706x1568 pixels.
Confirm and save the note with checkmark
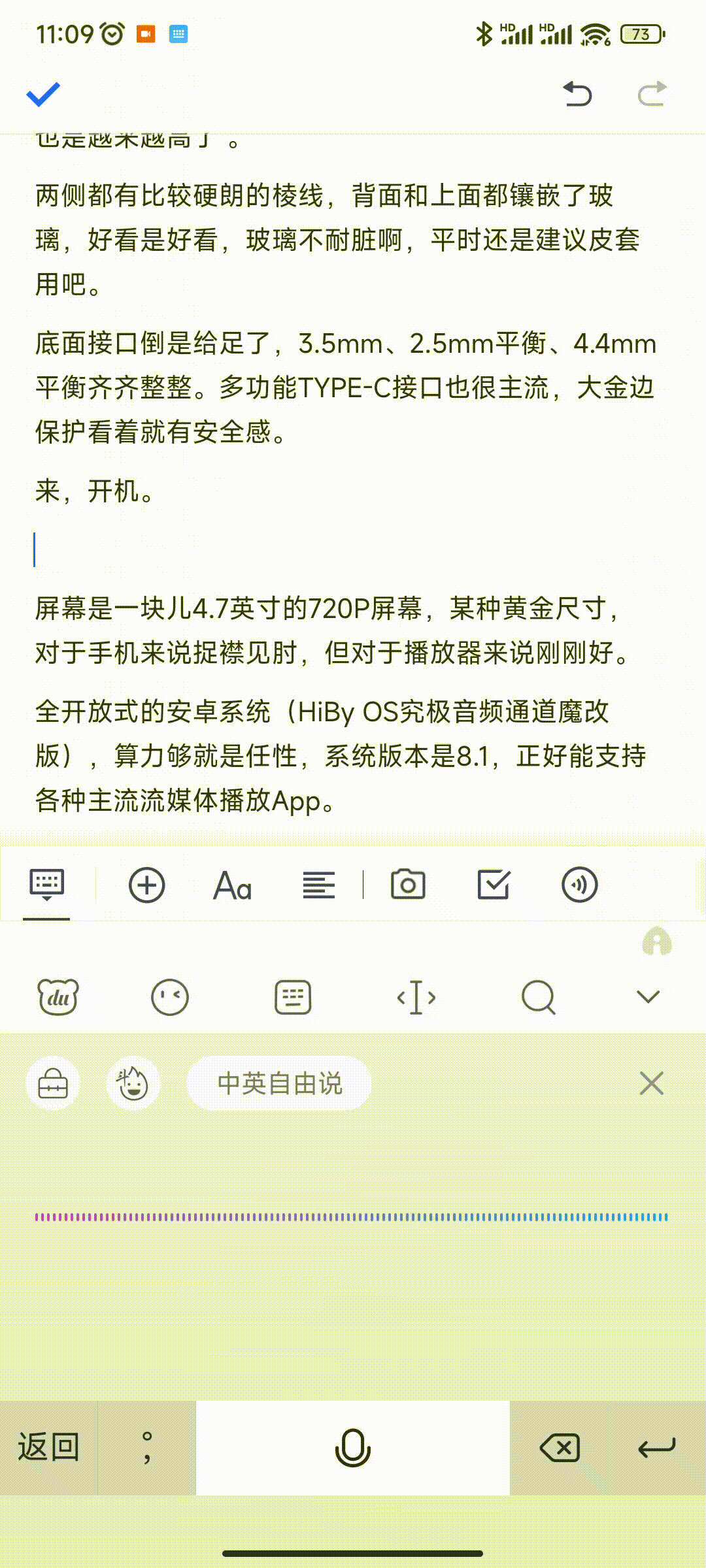pos(43,95)
